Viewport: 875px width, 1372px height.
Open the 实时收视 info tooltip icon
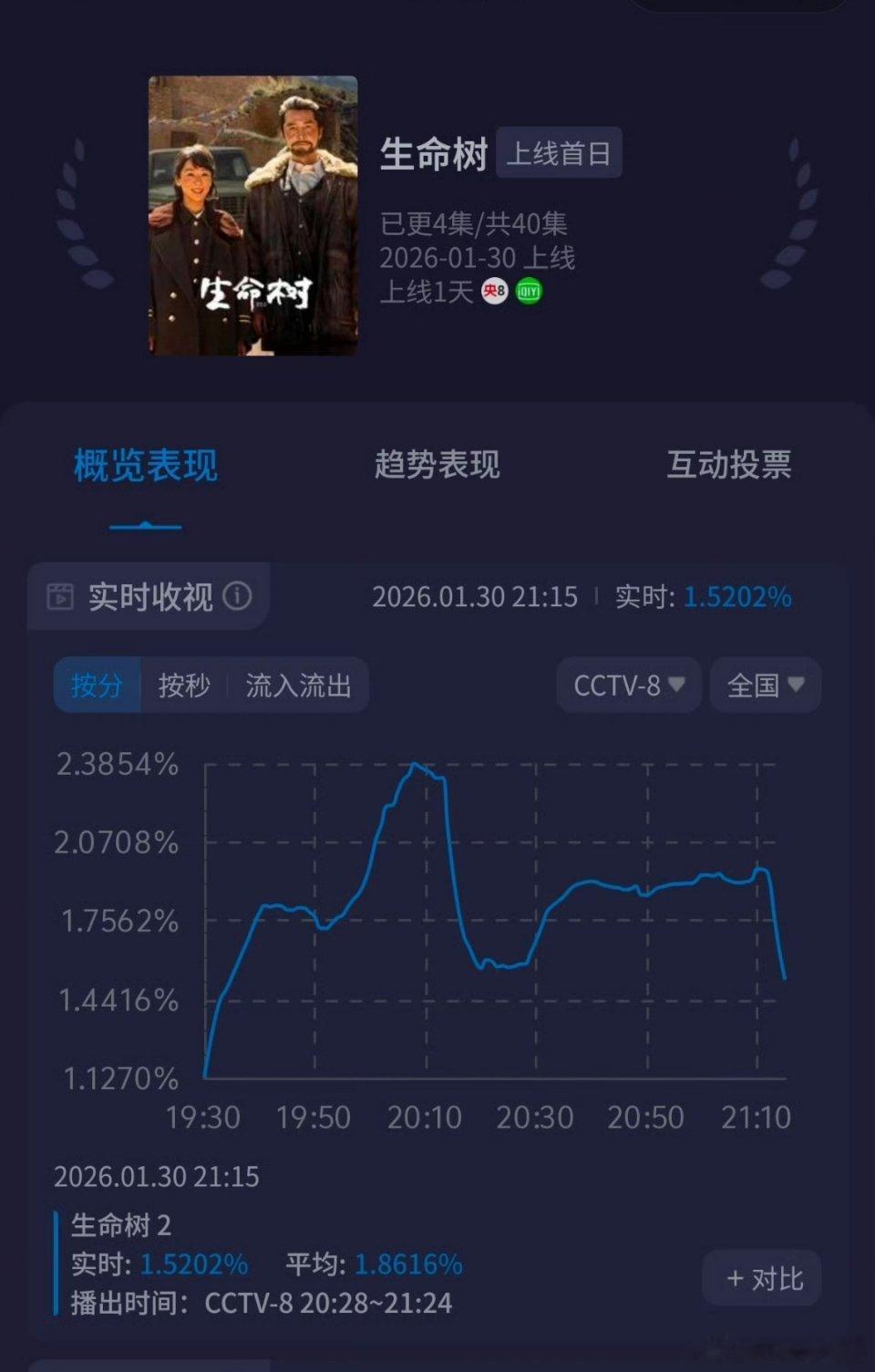click(238, 596)
